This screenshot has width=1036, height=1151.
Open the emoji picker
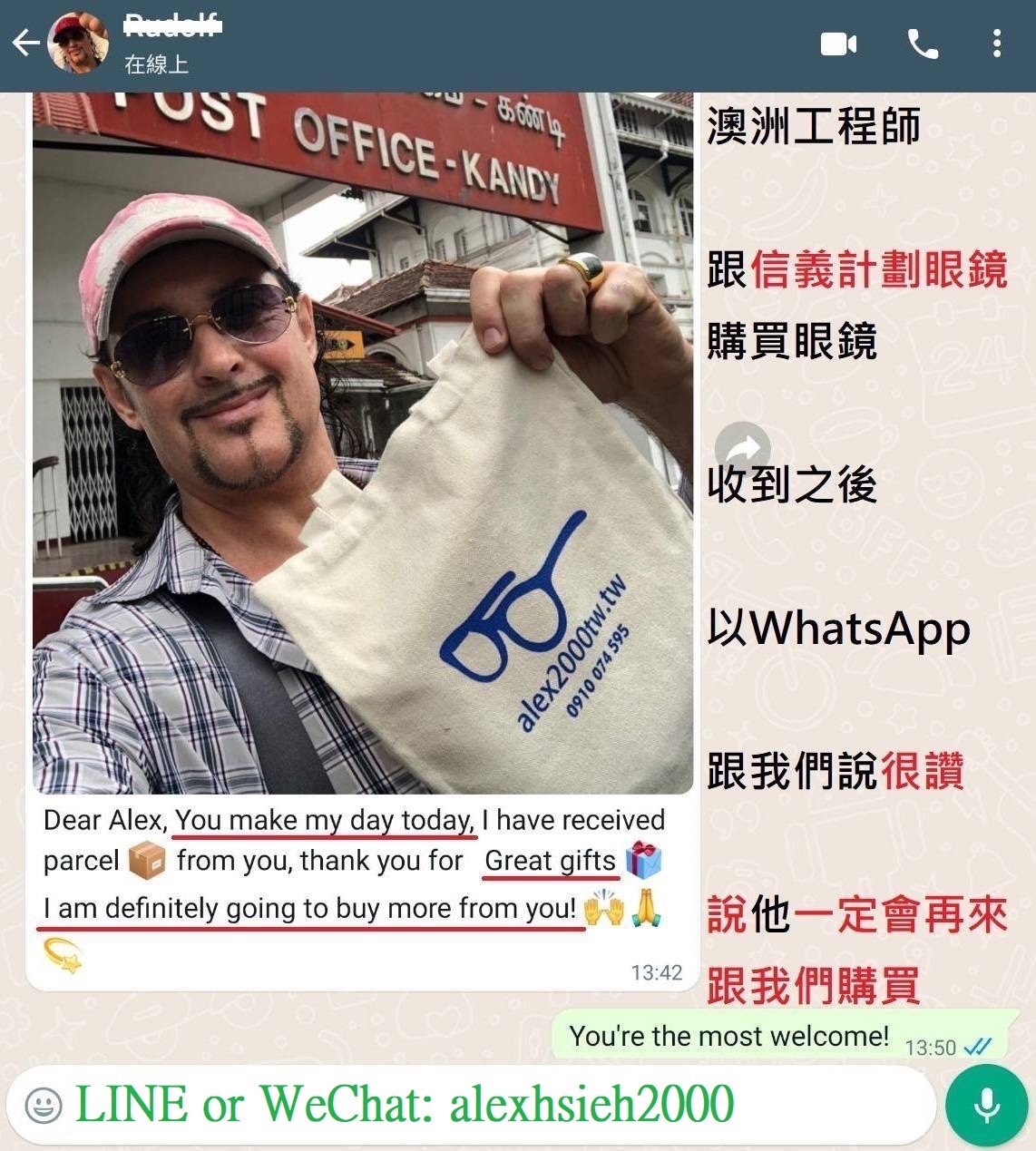pos(44,1105)
